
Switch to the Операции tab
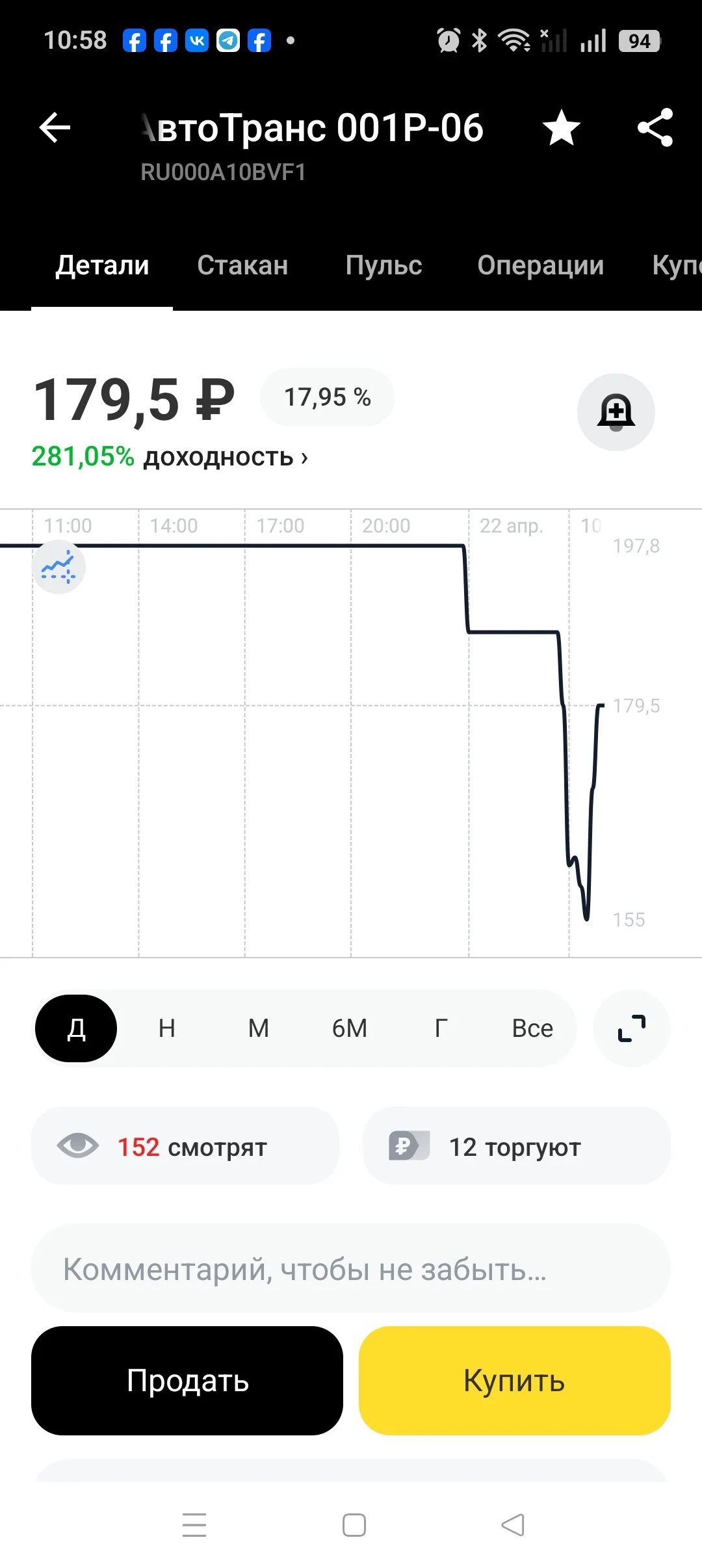coord(541,265)
